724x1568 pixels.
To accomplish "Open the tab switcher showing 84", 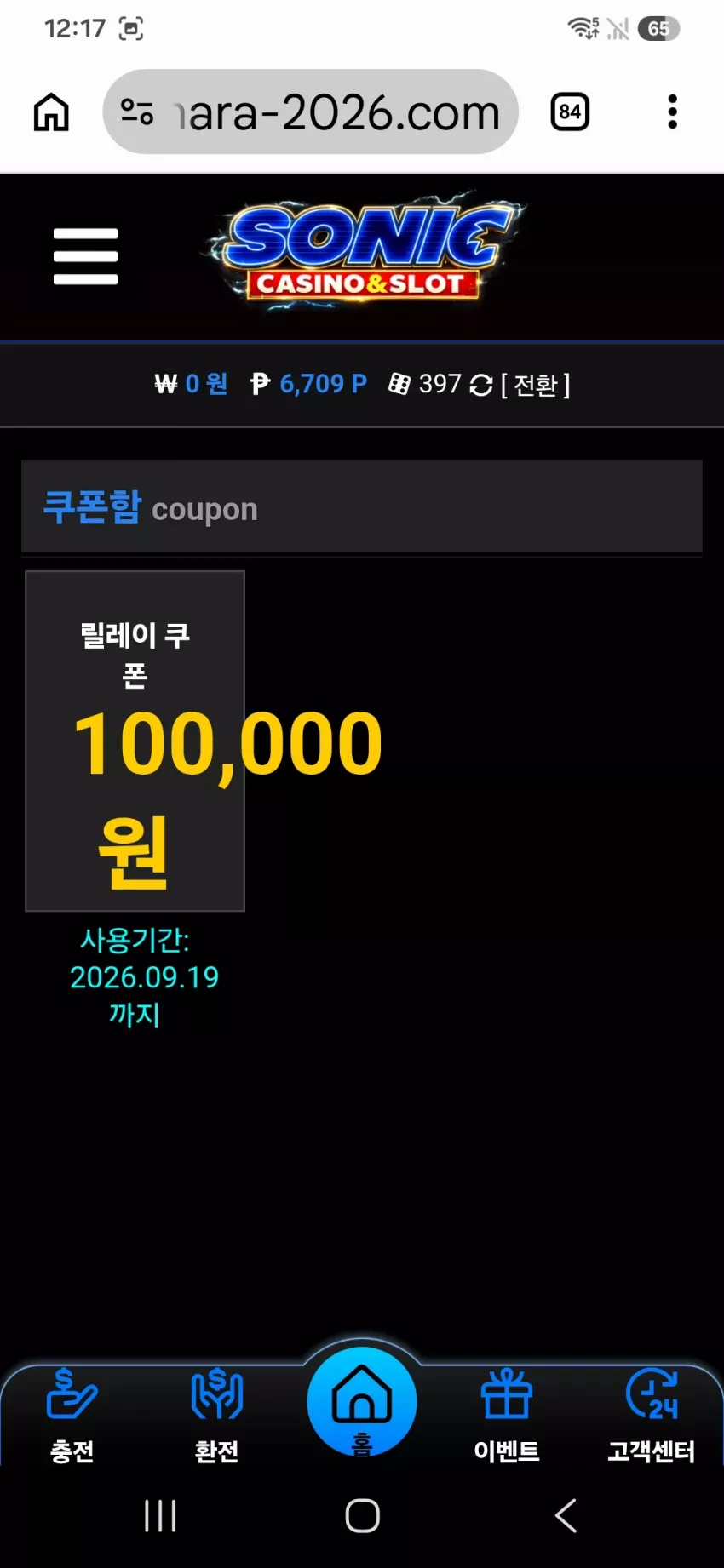I will click(x=570, y=112).
